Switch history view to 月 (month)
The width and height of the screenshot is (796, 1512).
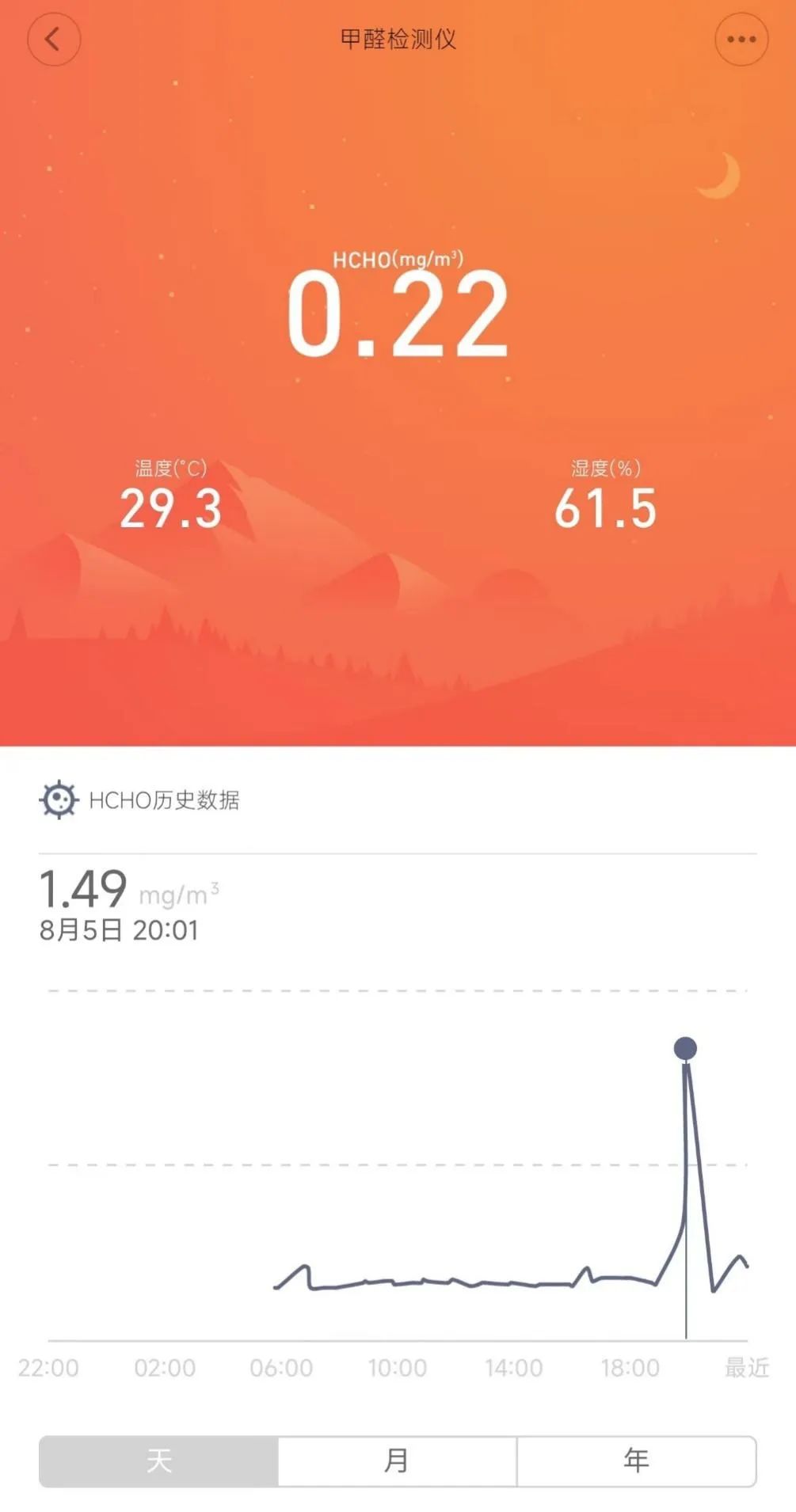pos(397,1460)
